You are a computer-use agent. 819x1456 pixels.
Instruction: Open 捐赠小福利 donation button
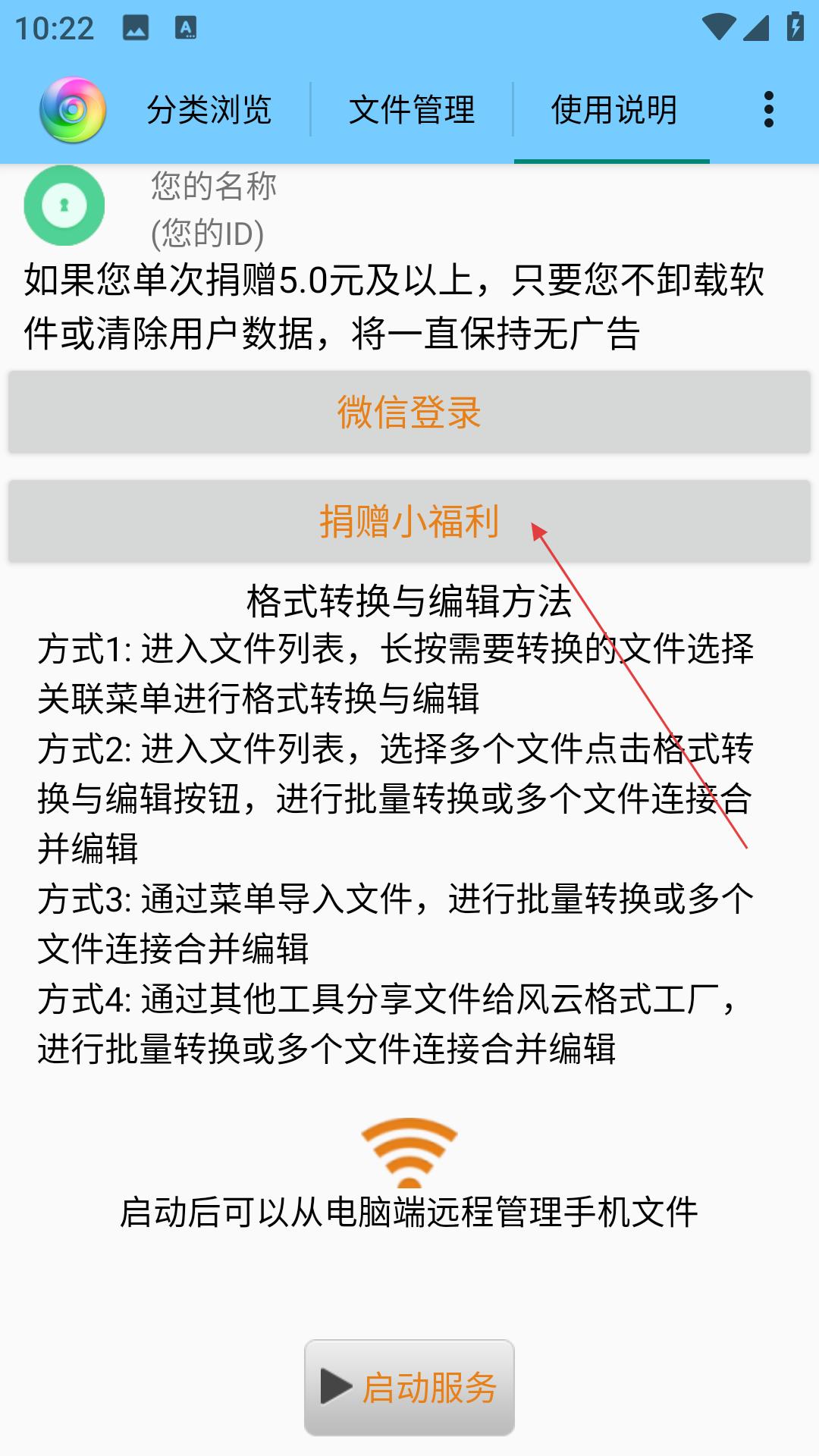[x=409, y=522]
